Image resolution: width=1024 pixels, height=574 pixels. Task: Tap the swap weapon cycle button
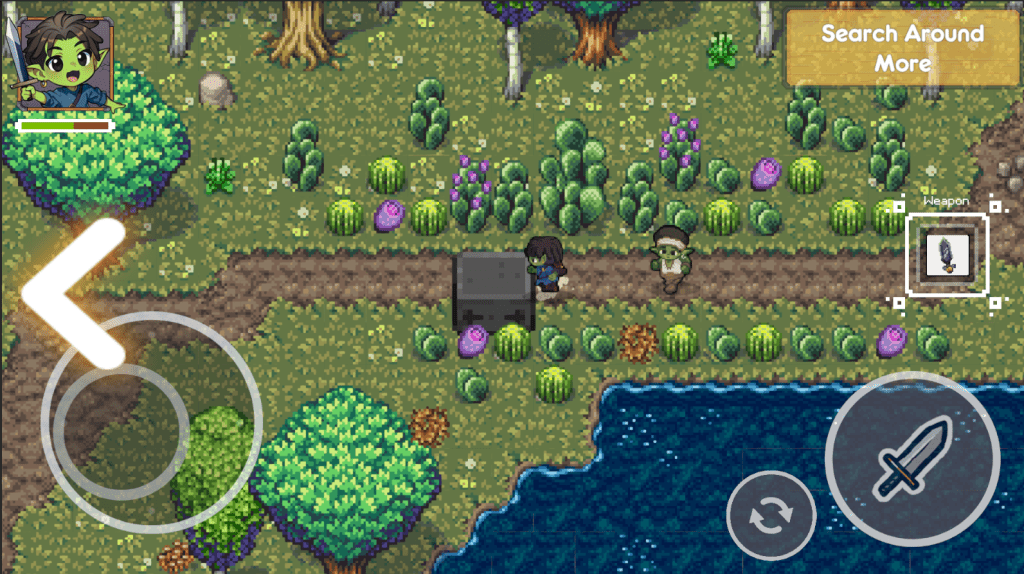(x=771, y=515)
